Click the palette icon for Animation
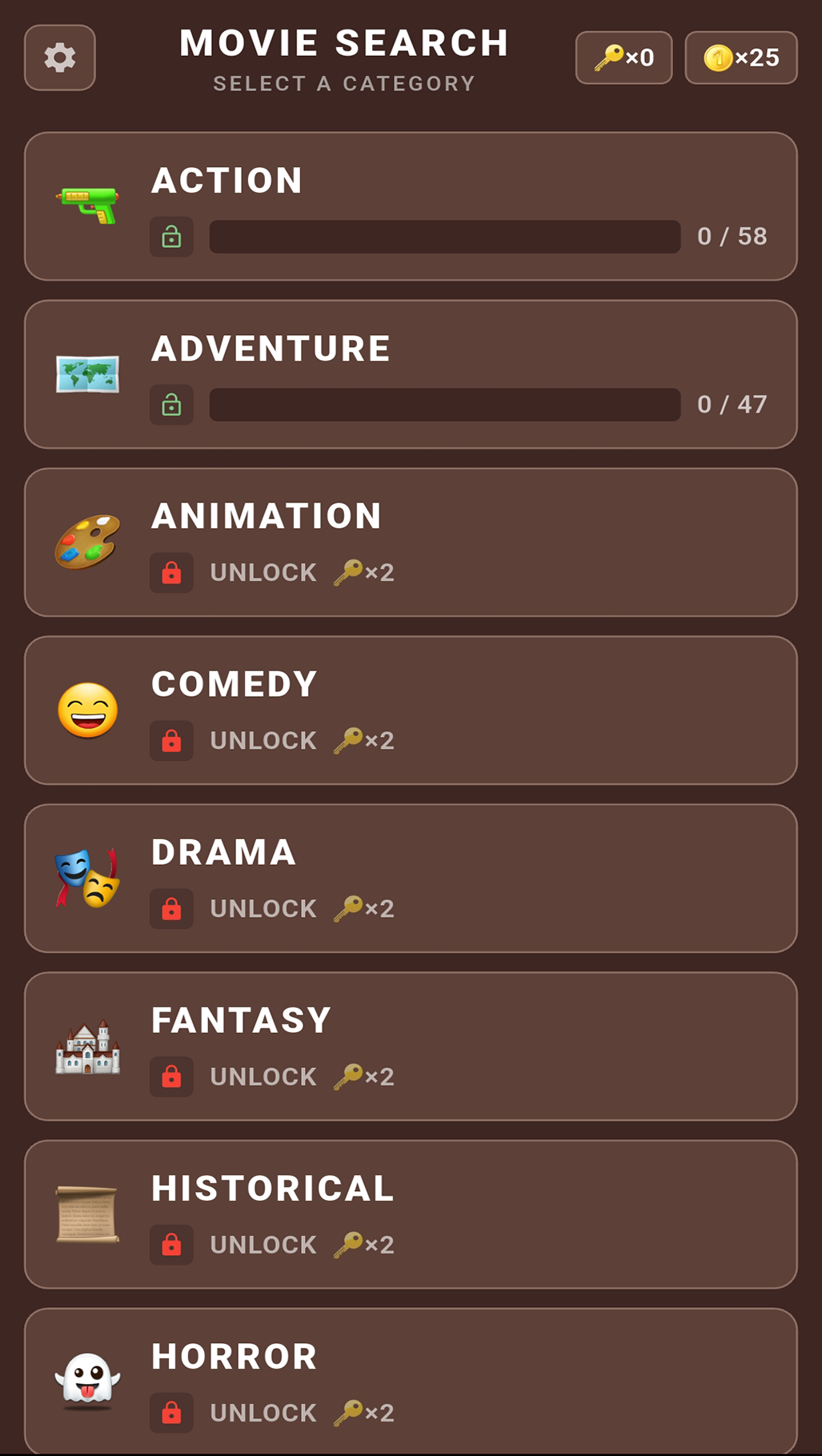 [x=86, y=541]
